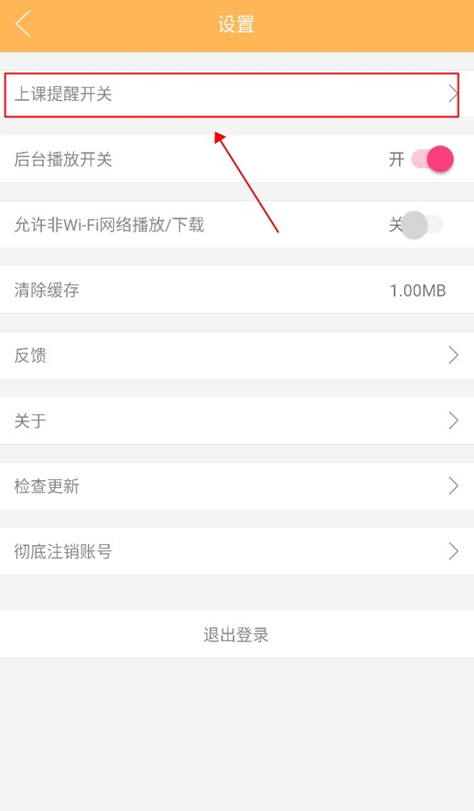Select 清除缓存 to clear the cache
474x811 pixels.
[x=237, y=290]
